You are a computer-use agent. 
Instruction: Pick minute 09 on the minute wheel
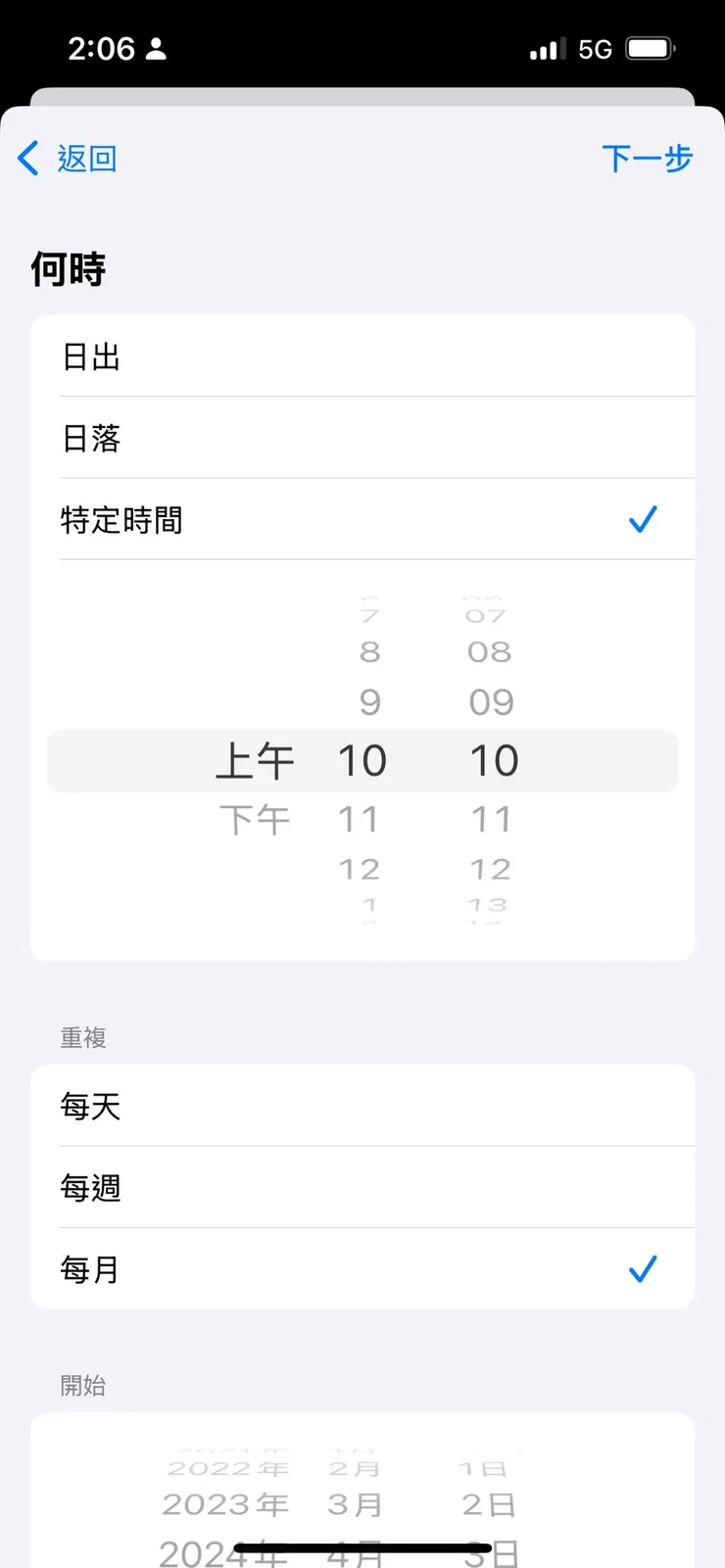click(490, 701)
